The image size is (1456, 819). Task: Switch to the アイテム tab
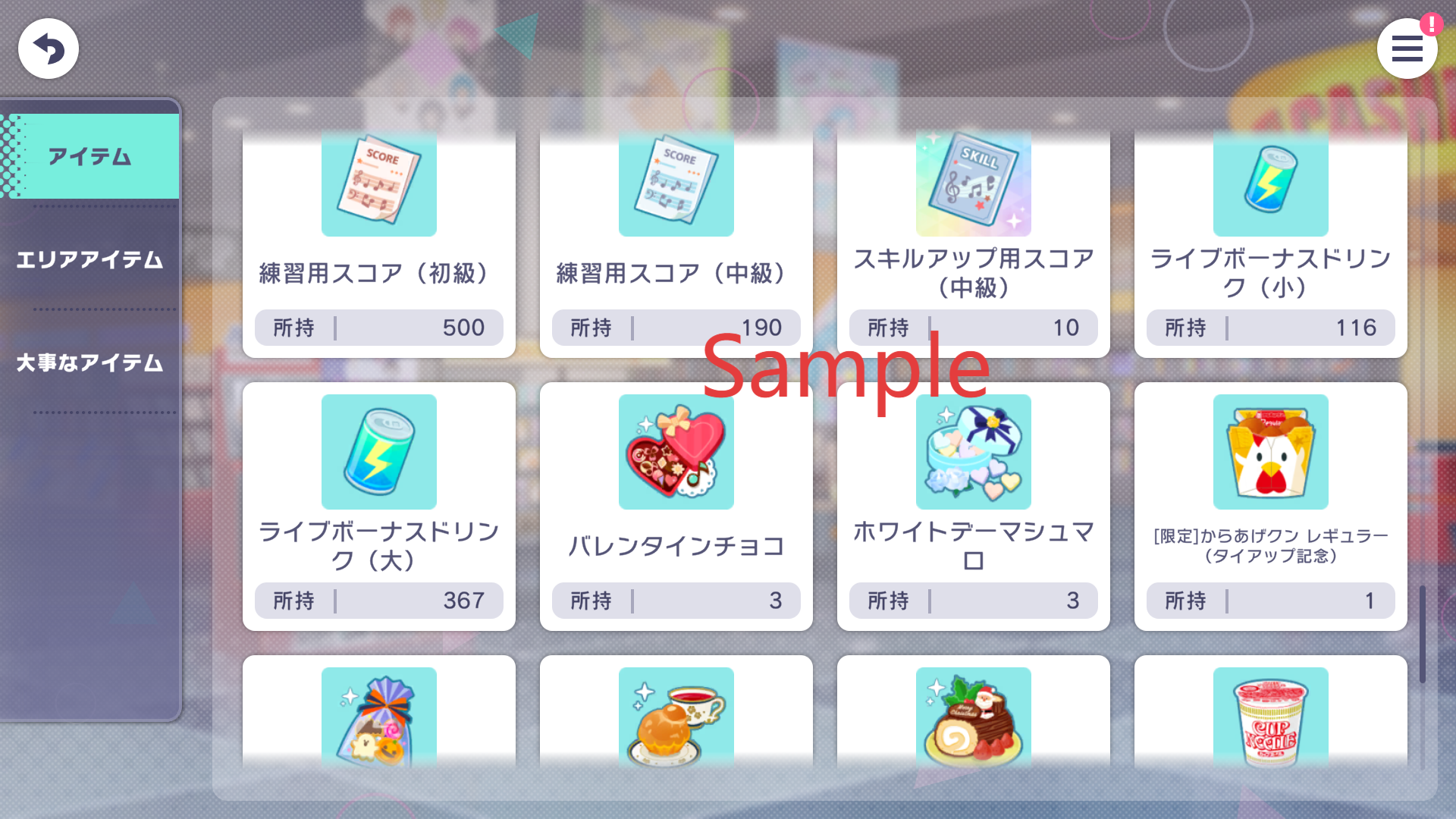[89, 156]
